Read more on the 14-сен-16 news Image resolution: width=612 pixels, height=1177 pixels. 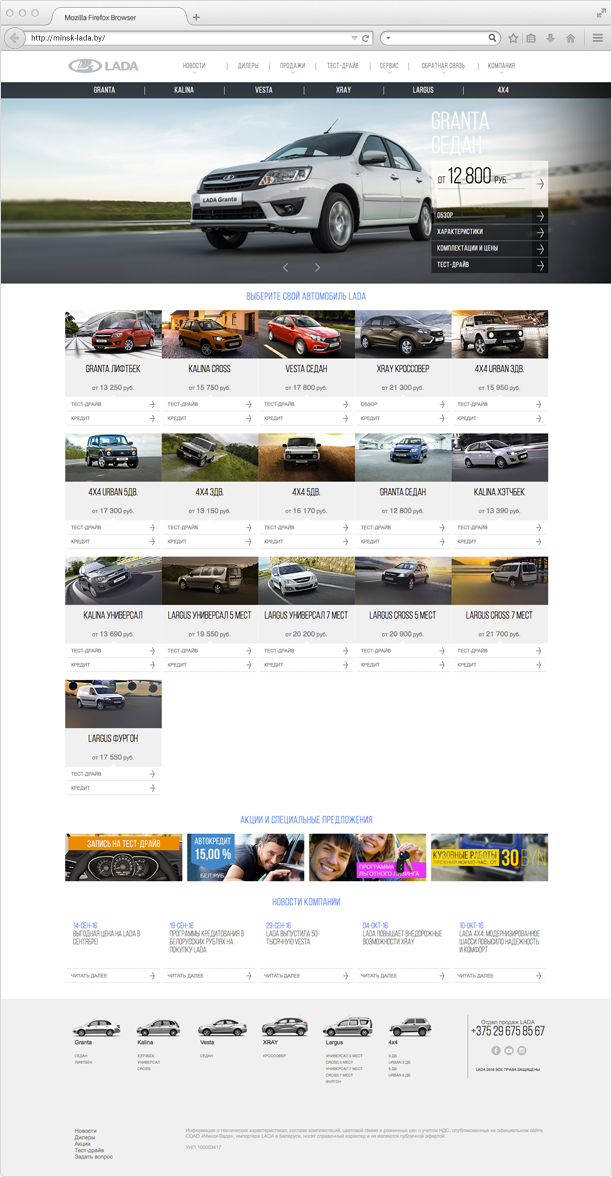pos(112,975)
